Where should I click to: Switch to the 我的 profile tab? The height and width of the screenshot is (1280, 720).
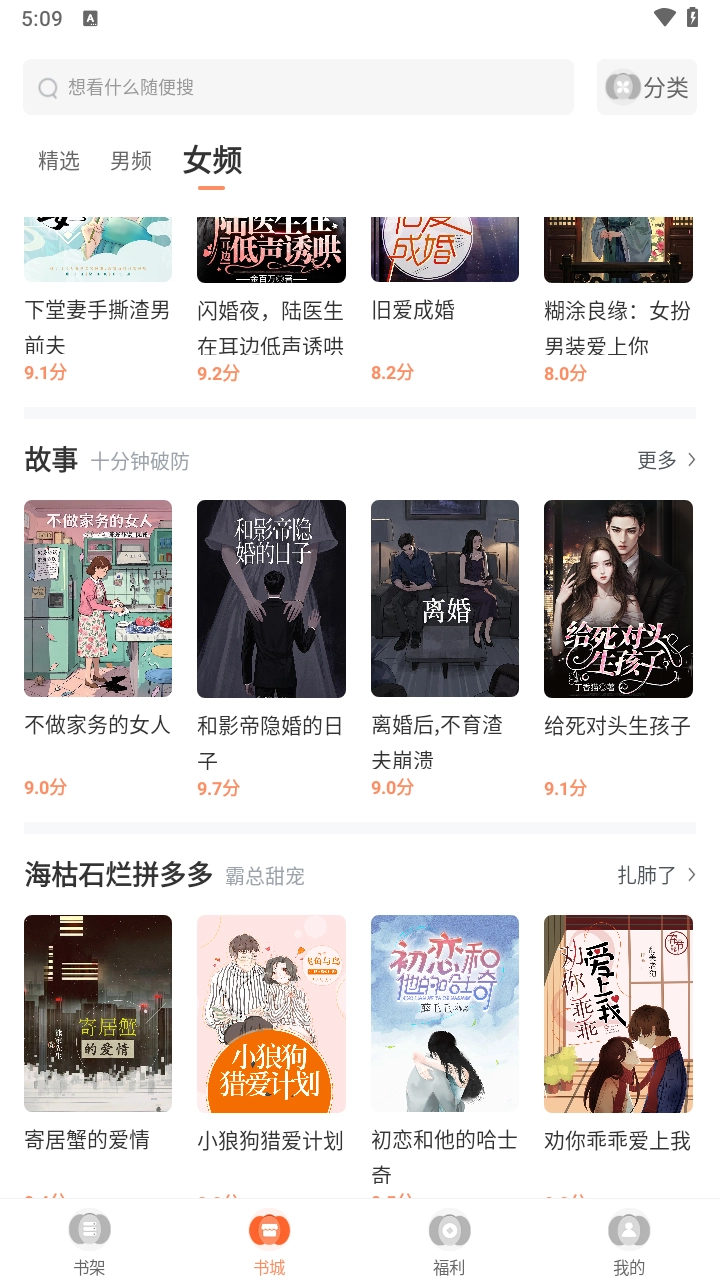[629, 1242]
